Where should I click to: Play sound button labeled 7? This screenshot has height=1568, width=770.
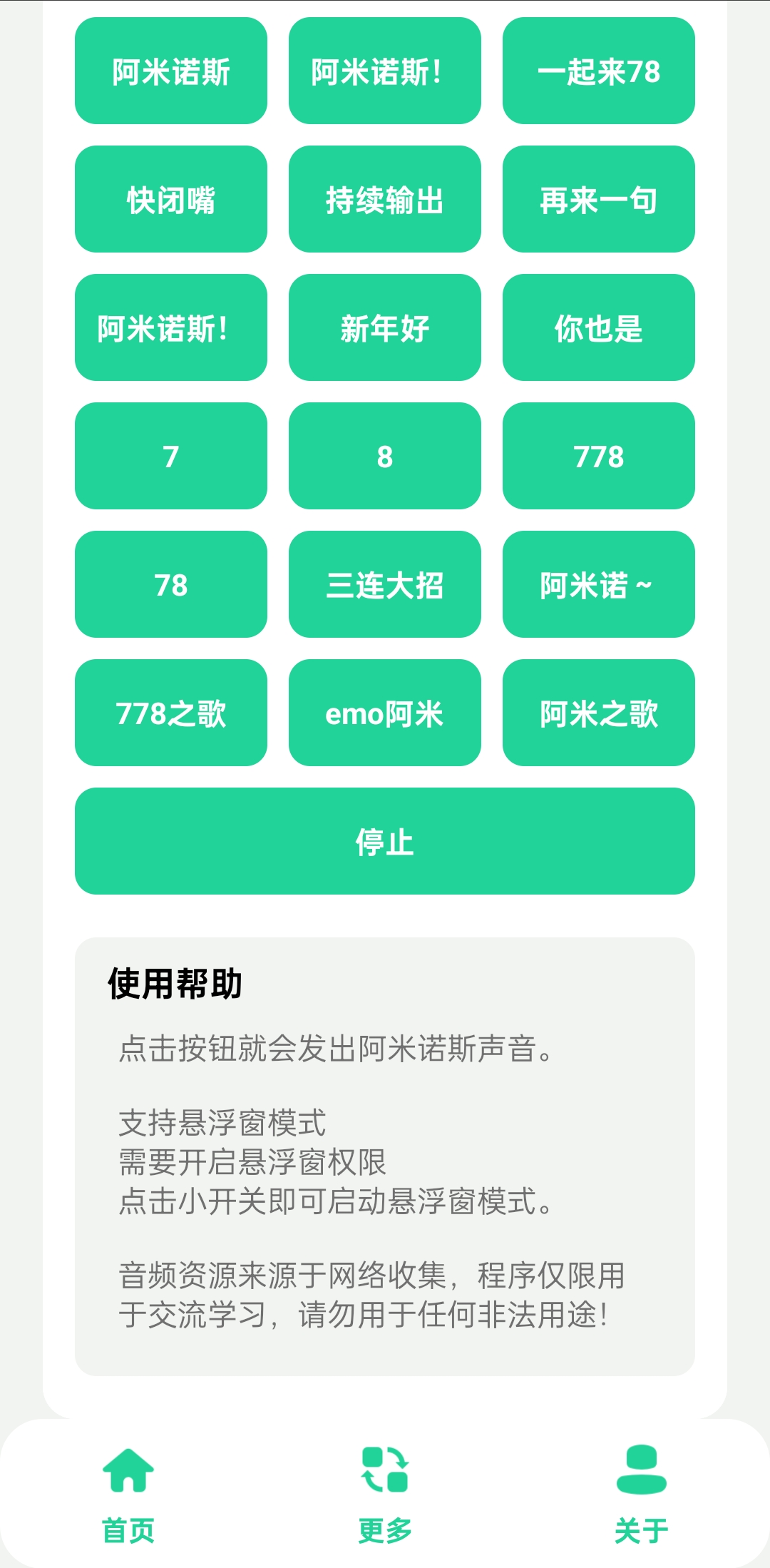[x=171, y=457]
